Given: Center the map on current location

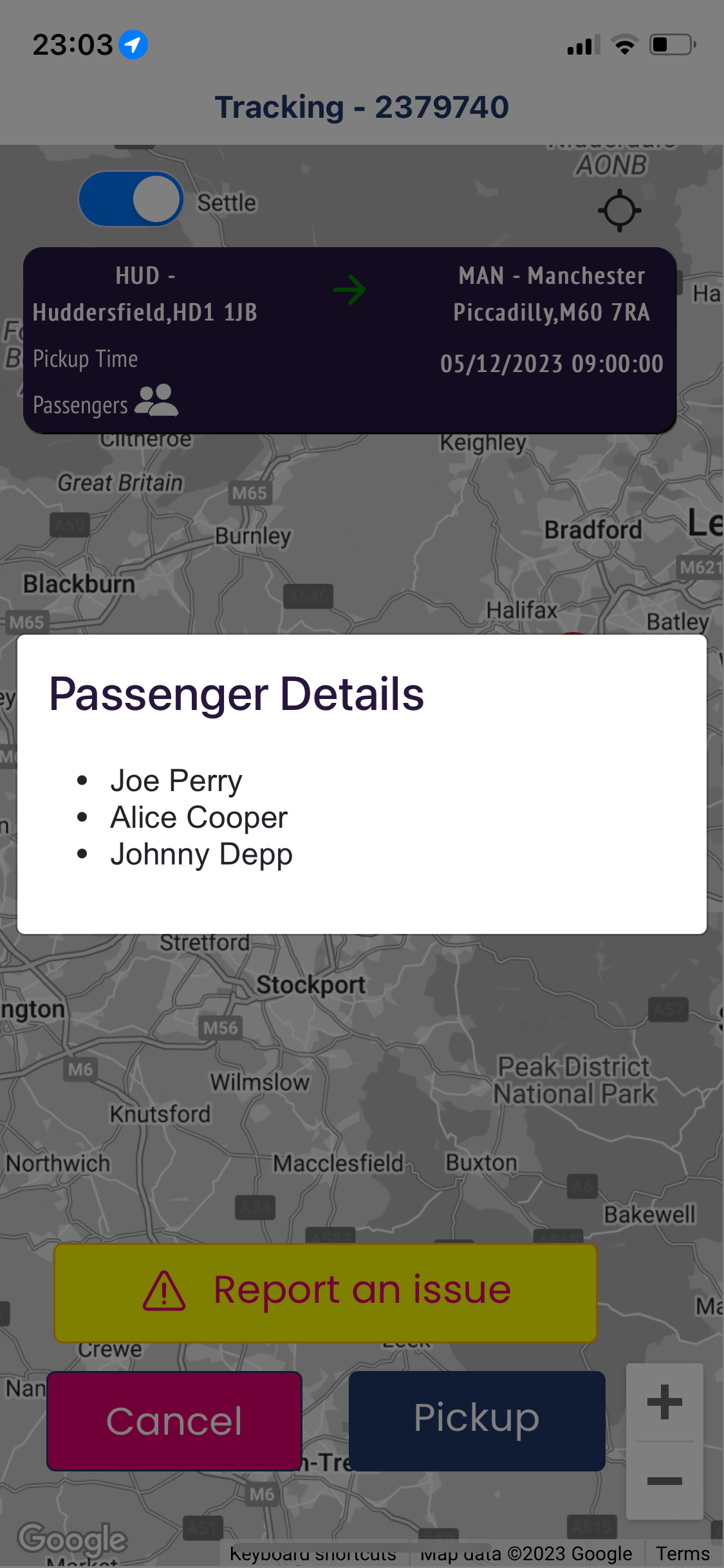Looking at the screenshot, I should point(619,210).
